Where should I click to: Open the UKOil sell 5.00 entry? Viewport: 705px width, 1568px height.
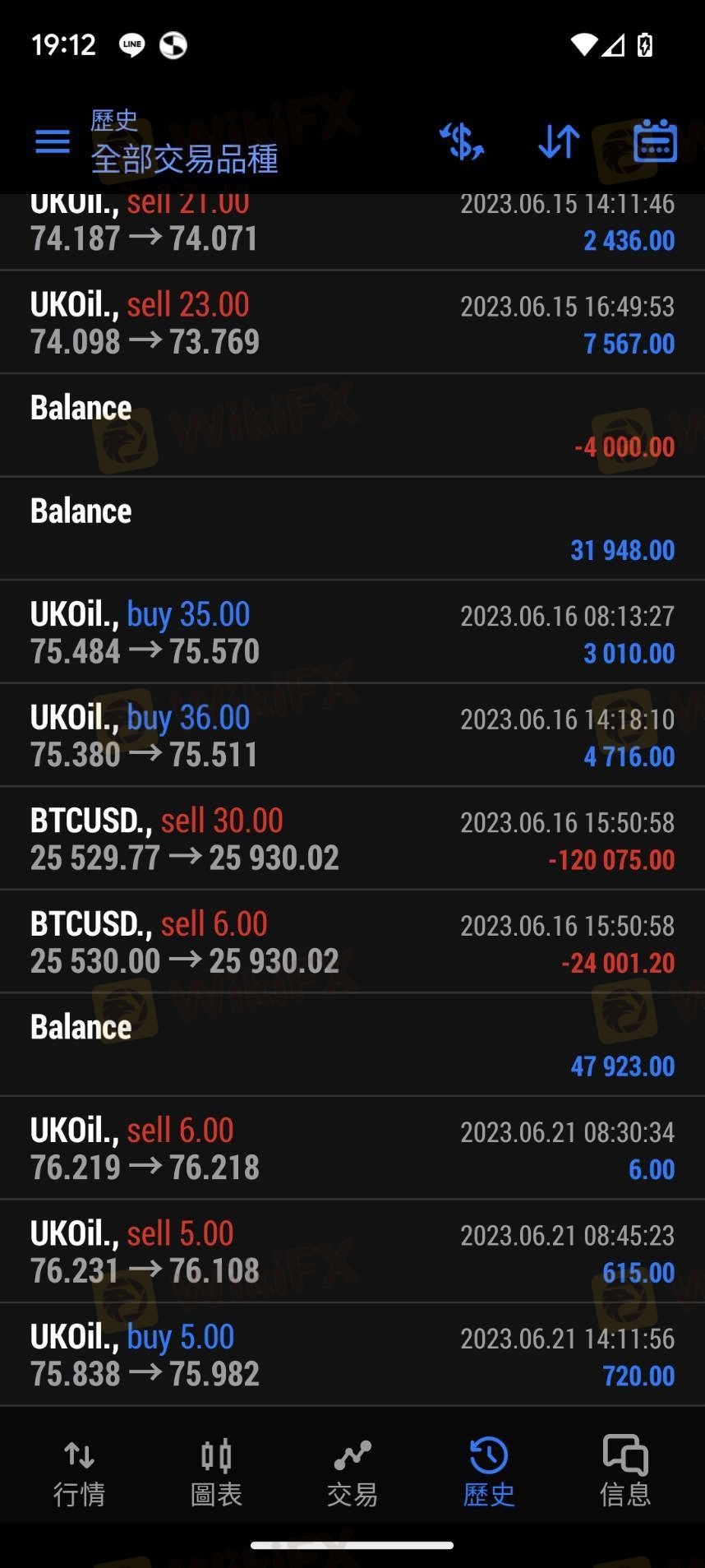[x=352, y=1251]
